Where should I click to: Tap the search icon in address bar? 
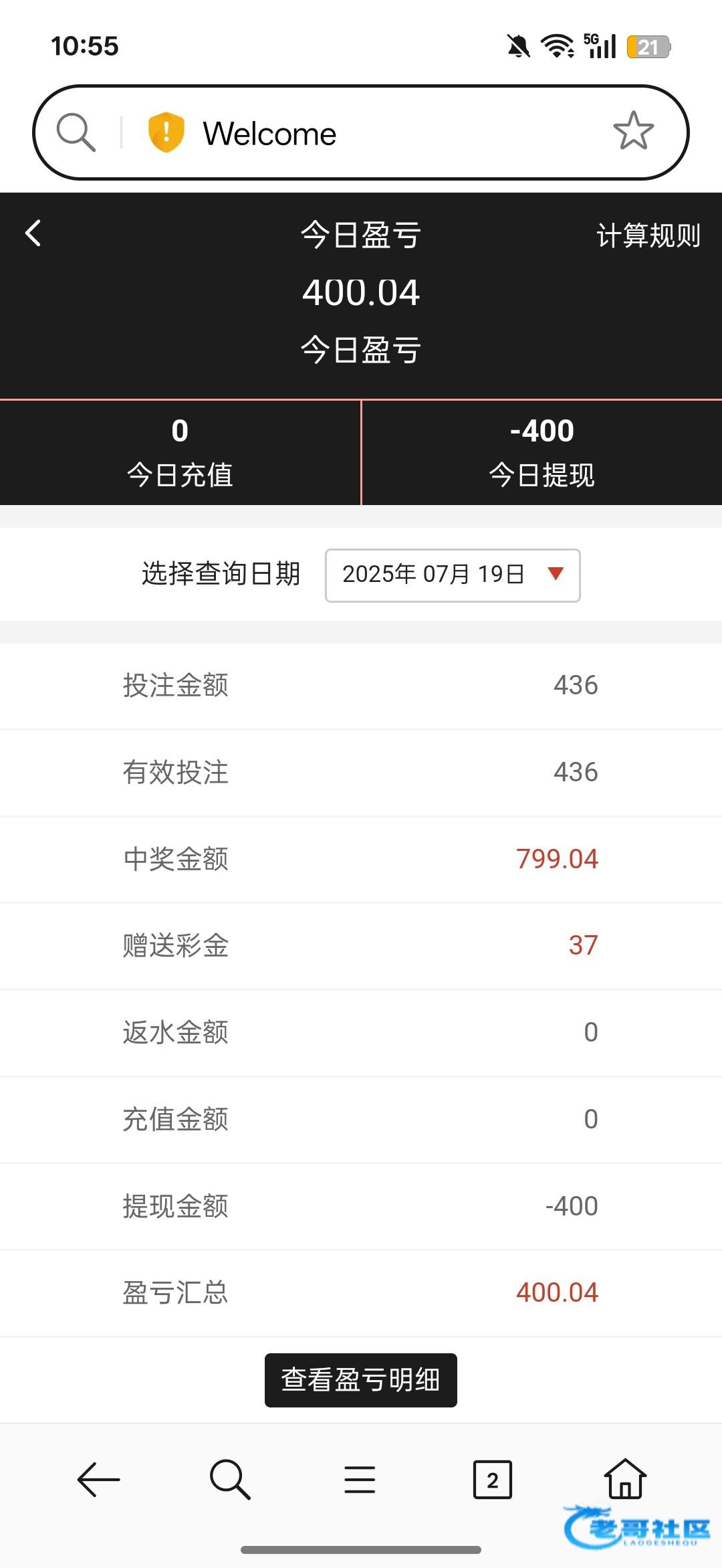(76, 132)
